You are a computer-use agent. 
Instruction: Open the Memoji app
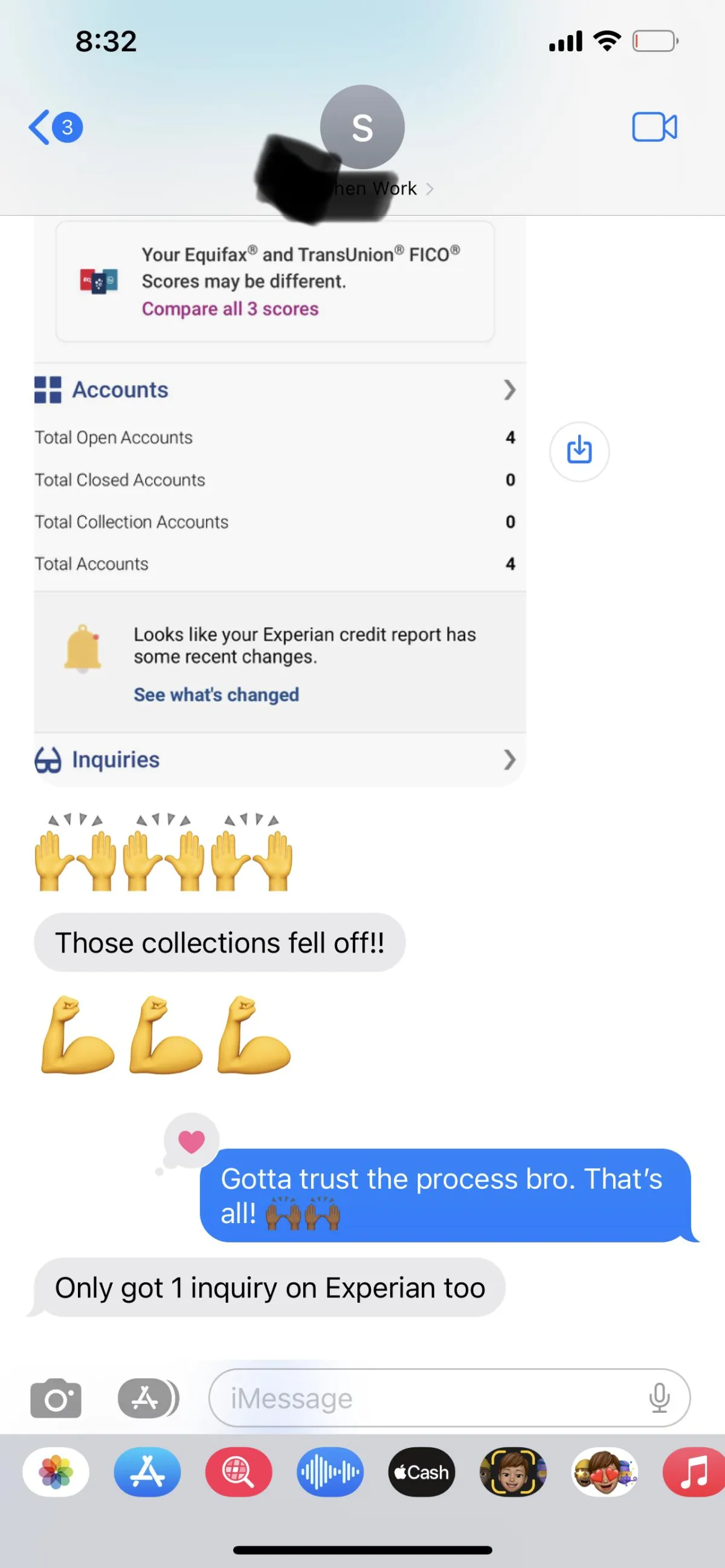pos(512,1472)
